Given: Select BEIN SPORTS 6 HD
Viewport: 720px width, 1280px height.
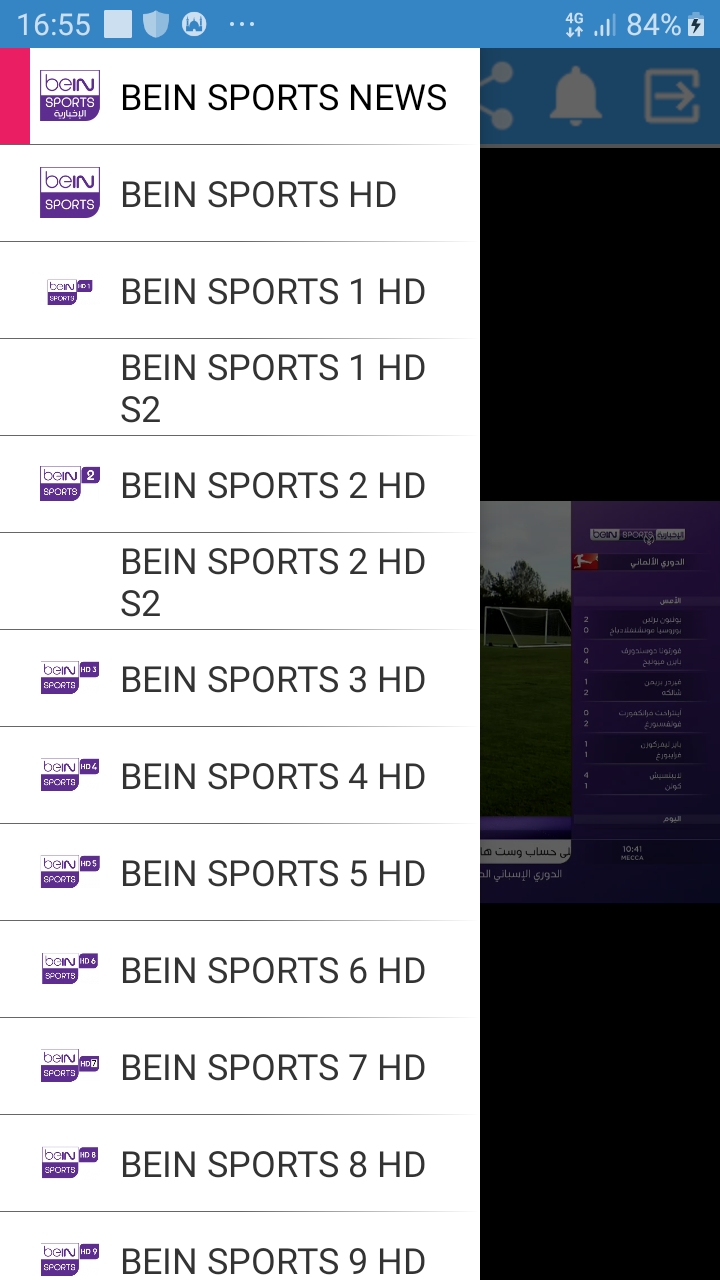Looking at the screenshot, I should click(240, 970).
